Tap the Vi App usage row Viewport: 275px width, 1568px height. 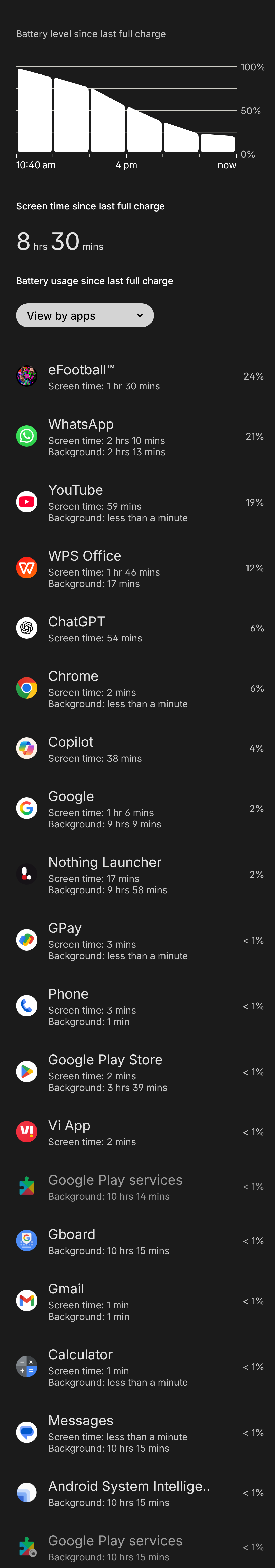[x=137, y=1132]
